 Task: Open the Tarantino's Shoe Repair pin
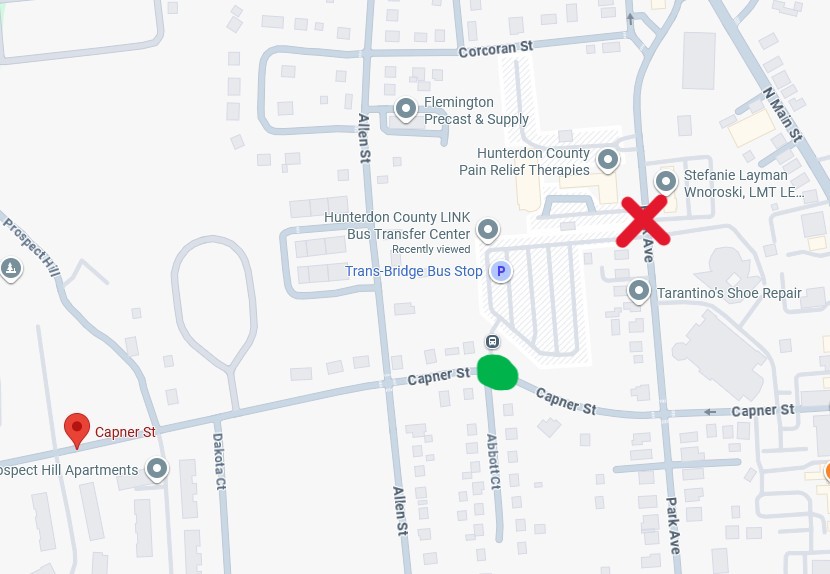pos(639,291)
